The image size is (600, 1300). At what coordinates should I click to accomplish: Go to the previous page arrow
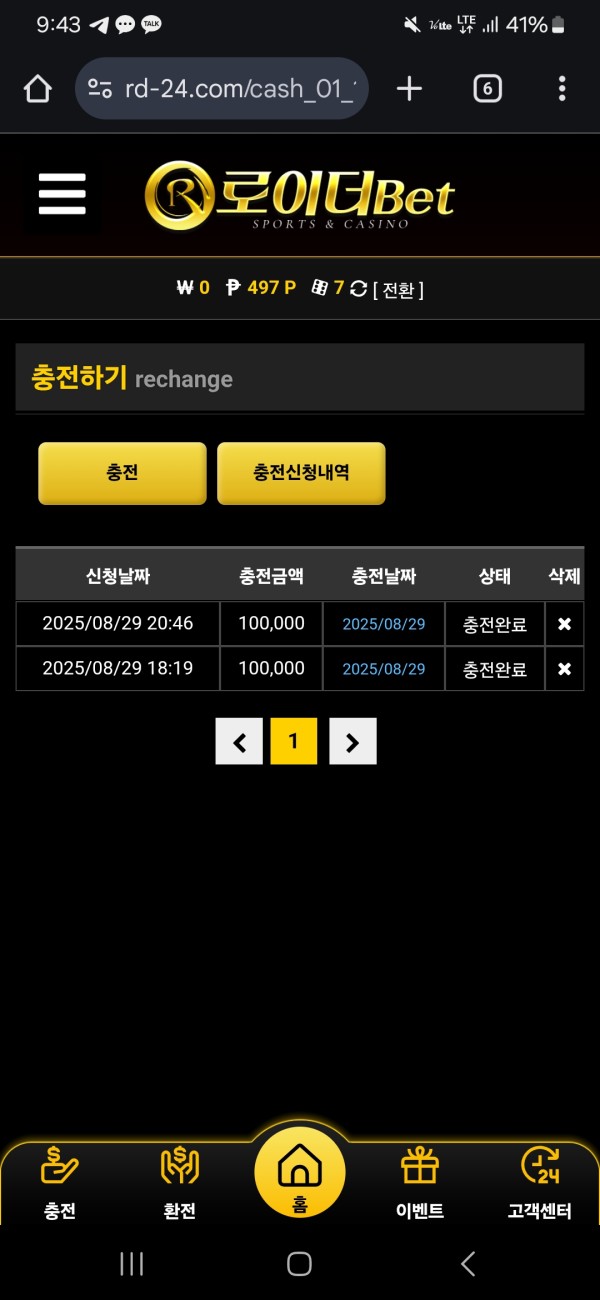pos(239,741)
